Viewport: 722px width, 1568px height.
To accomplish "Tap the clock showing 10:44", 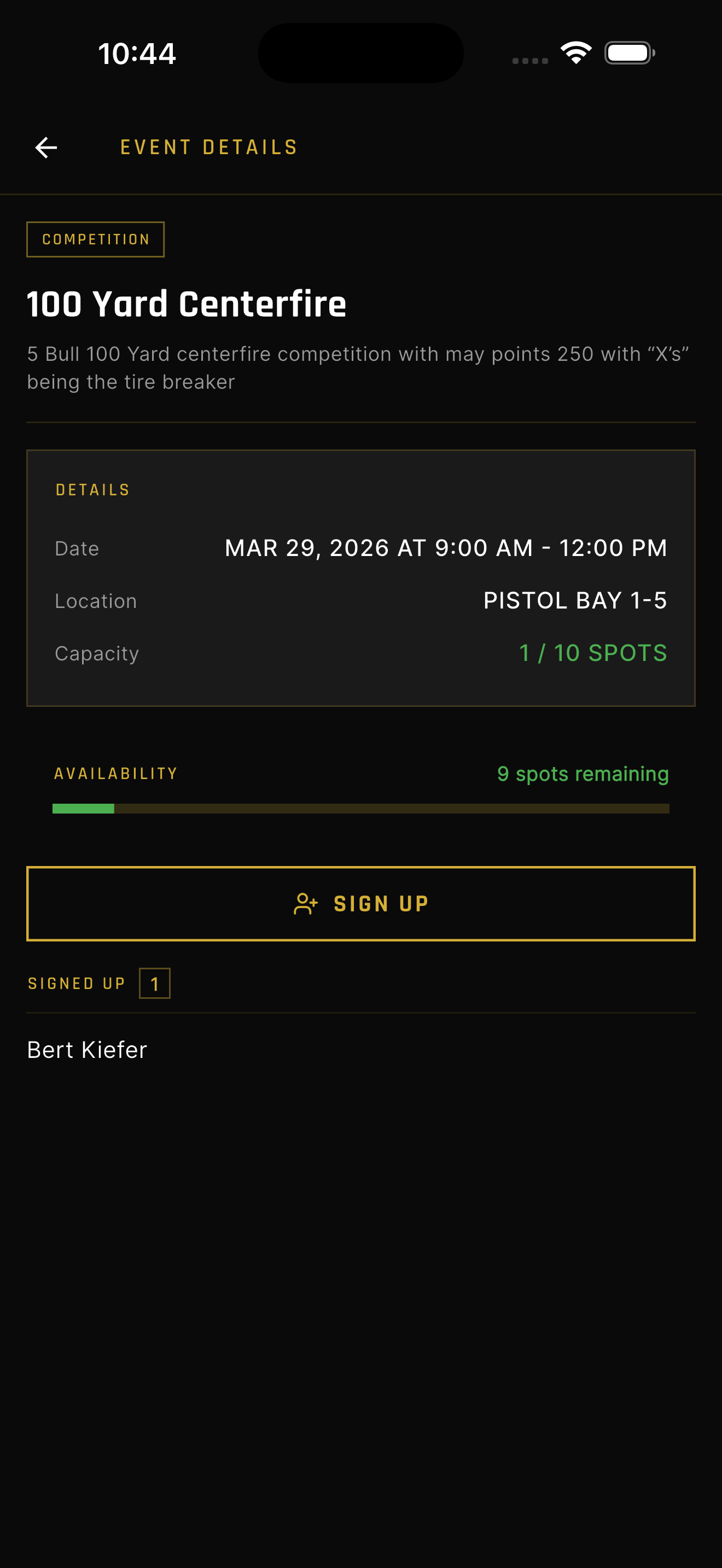I will click(136, 54).
